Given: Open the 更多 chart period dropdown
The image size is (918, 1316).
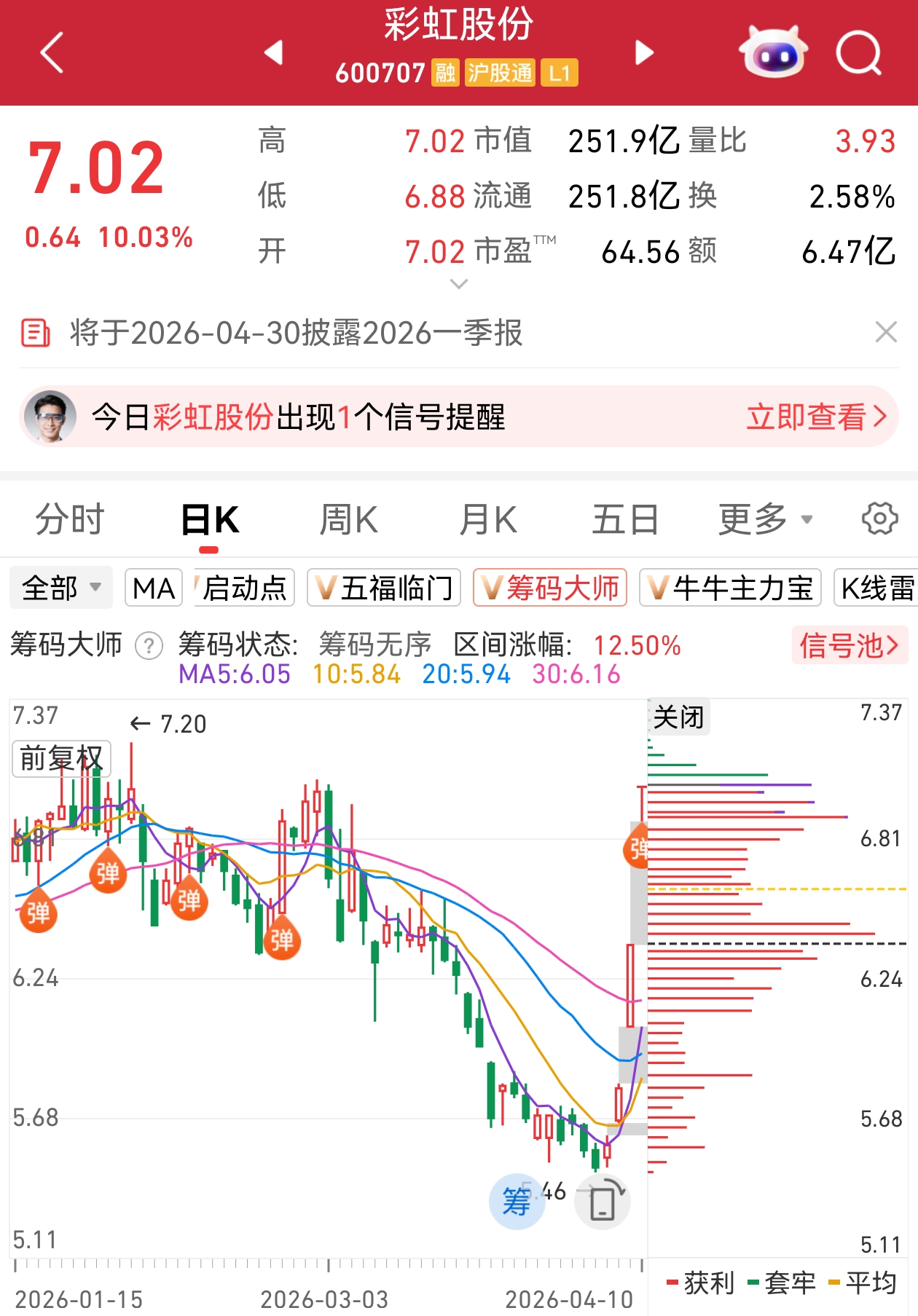Looking at the screenshot, I should (x=765, y=520).
